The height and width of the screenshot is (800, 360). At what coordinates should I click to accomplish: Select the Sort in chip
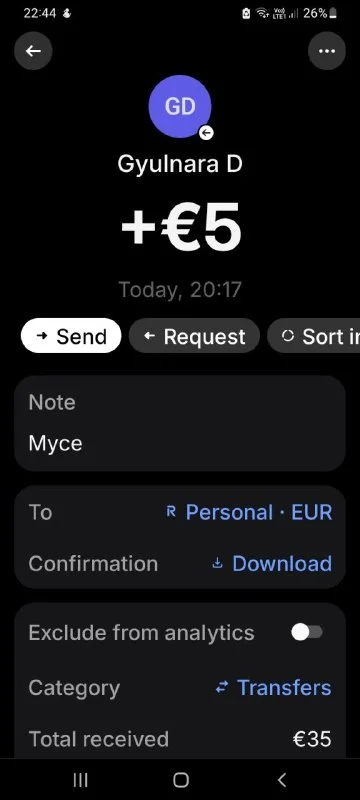coord(314,336)
